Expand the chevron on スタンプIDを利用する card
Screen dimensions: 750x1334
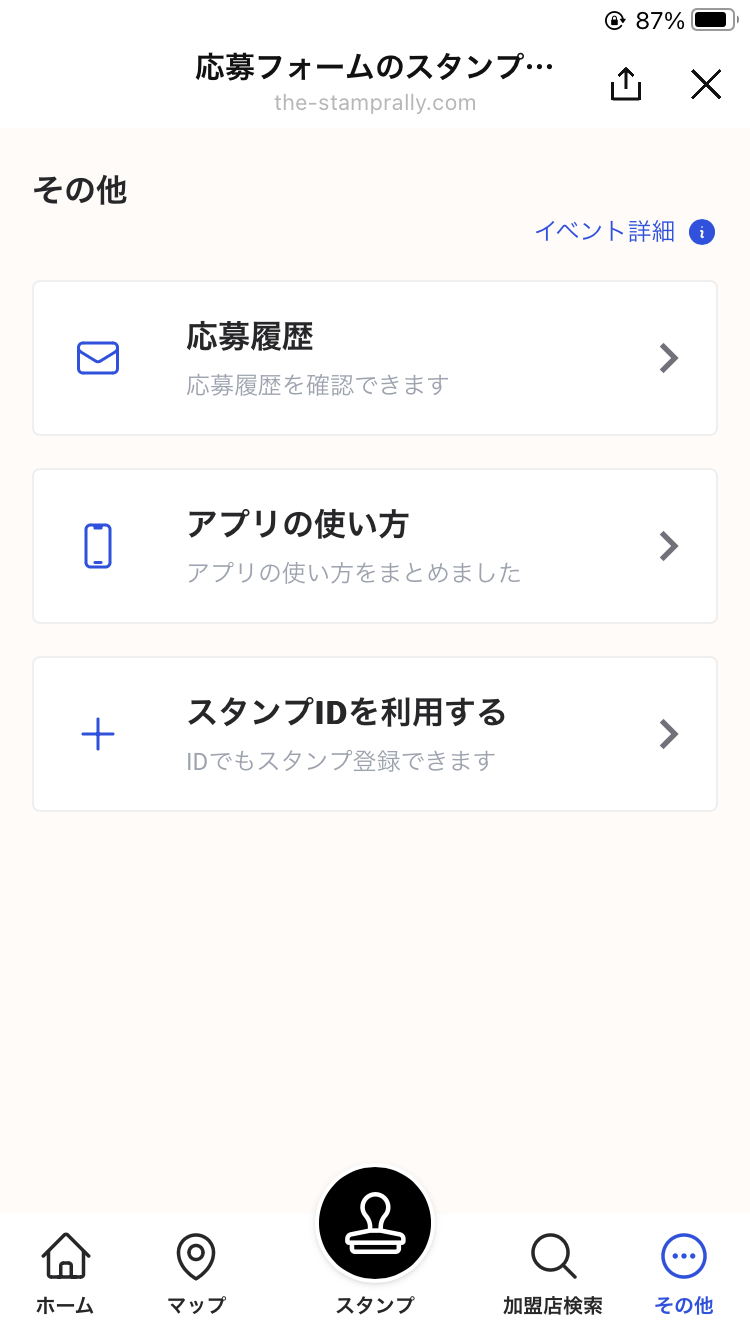pyautogui.click(x=668, y=733)
